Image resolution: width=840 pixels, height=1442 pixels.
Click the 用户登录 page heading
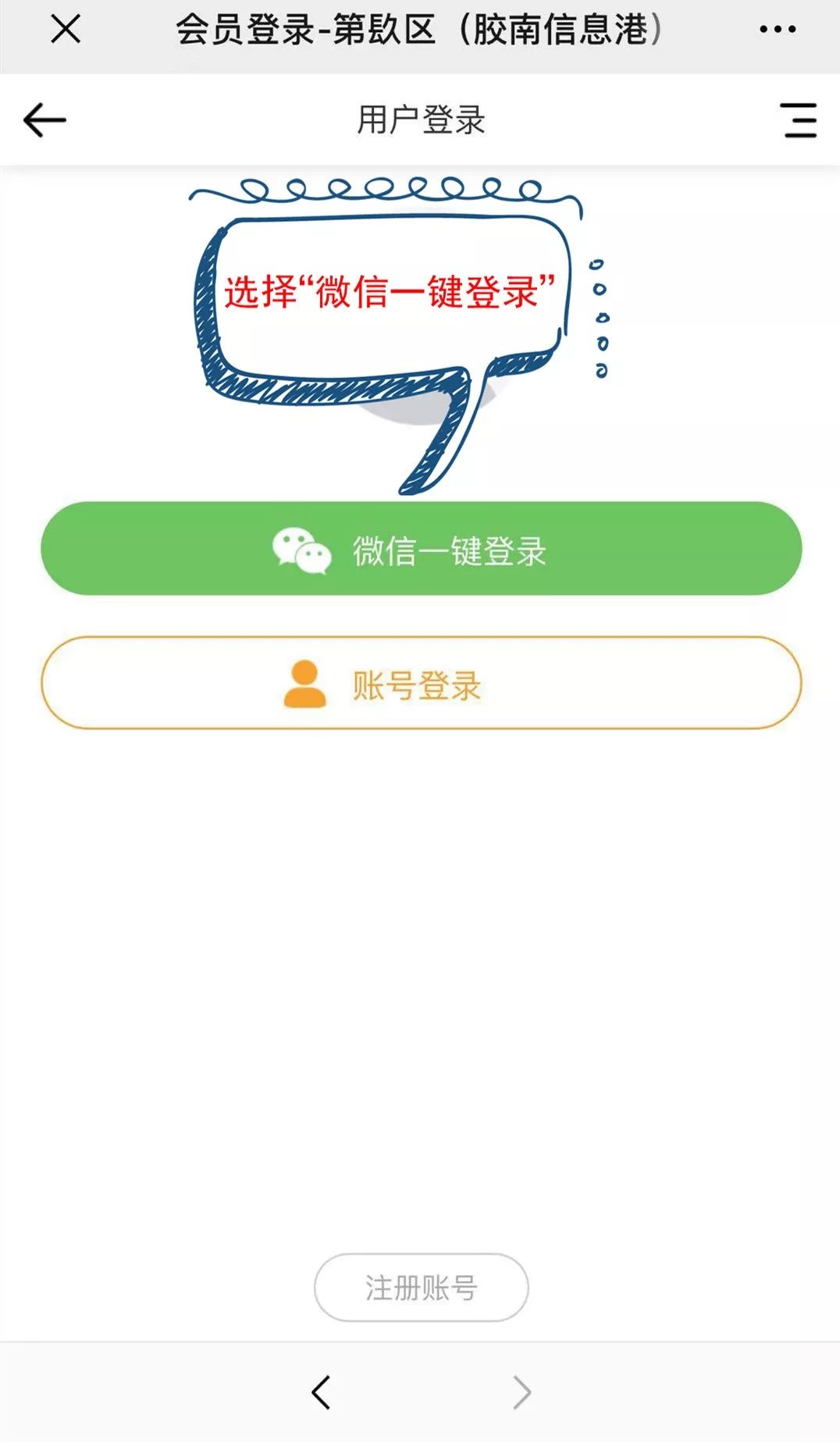(420, 119)
